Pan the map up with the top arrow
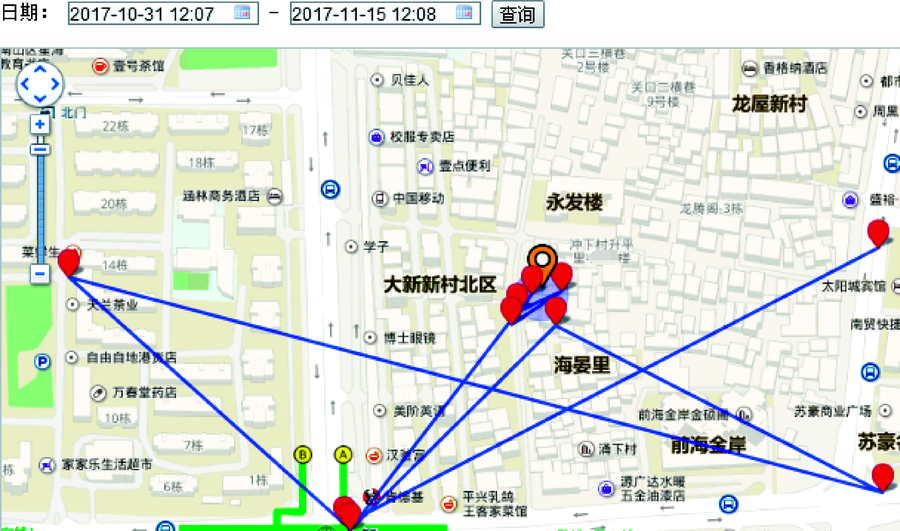 pyautogui.click(x=39, y=70)
